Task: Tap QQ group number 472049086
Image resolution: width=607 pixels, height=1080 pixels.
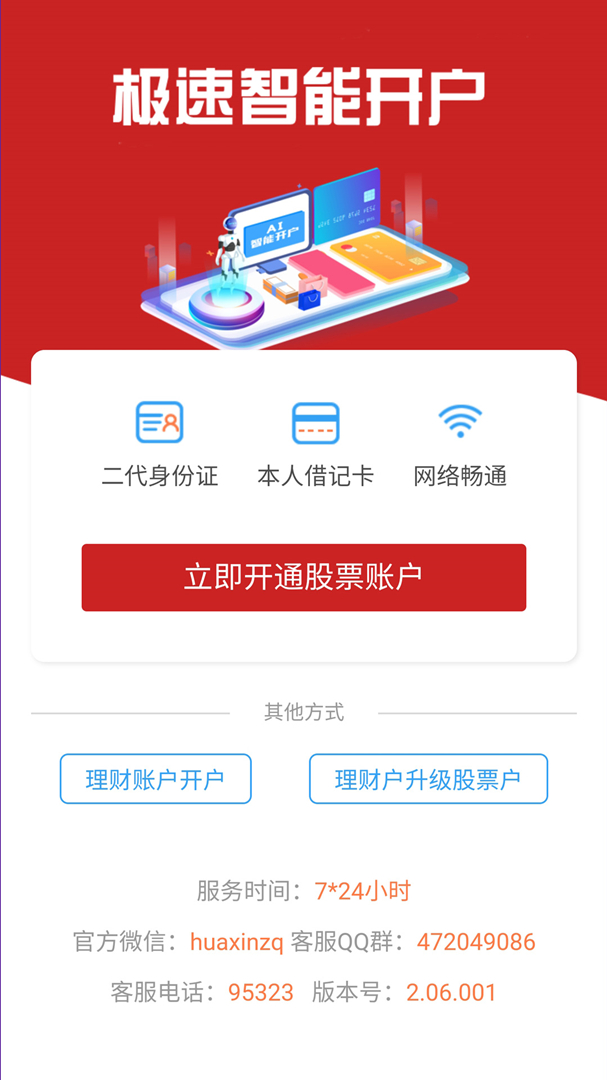Action: (476, 941)
